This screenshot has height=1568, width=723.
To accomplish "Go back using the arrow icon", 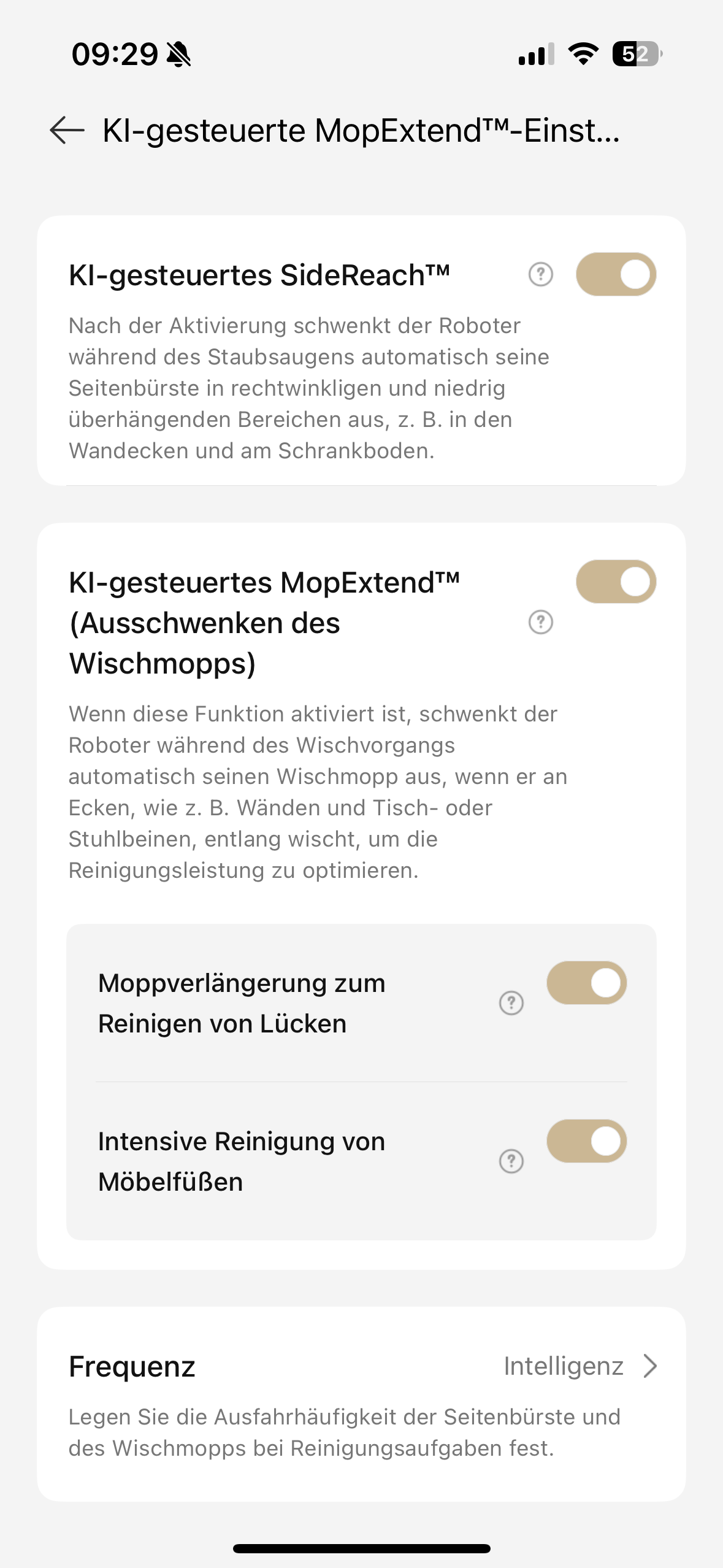I will tap(67, 130).
